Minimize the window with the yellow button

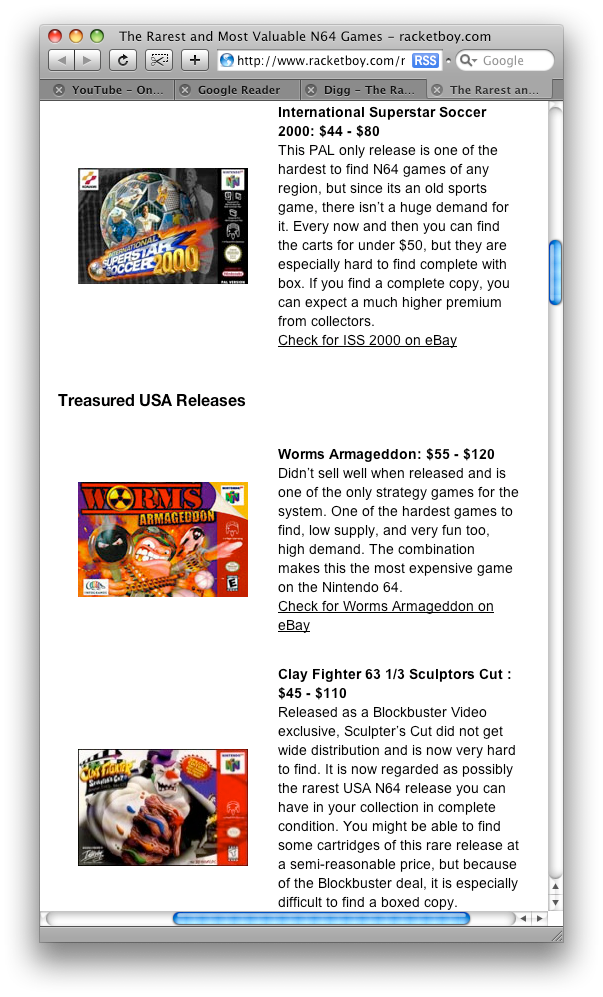76,36
